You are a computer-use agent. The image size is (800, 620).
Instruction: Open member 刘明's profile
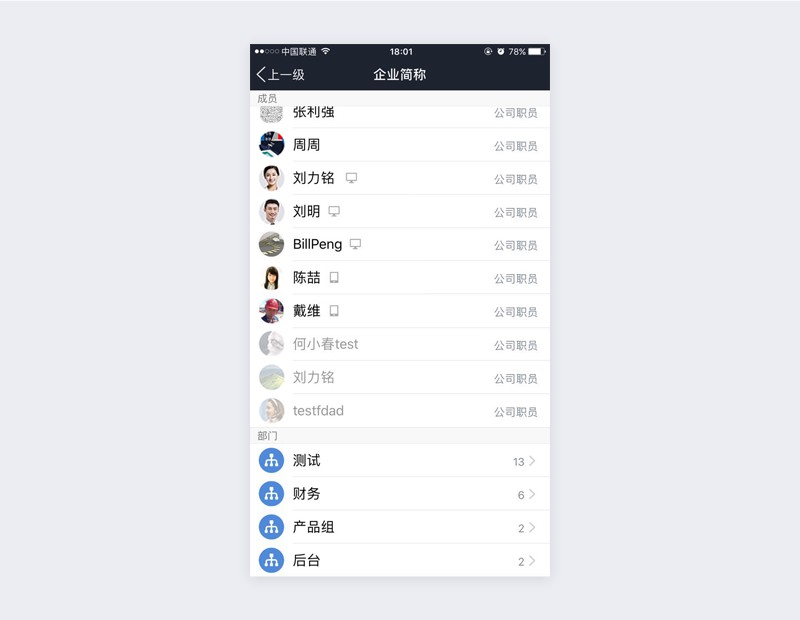tap(400, 211)
